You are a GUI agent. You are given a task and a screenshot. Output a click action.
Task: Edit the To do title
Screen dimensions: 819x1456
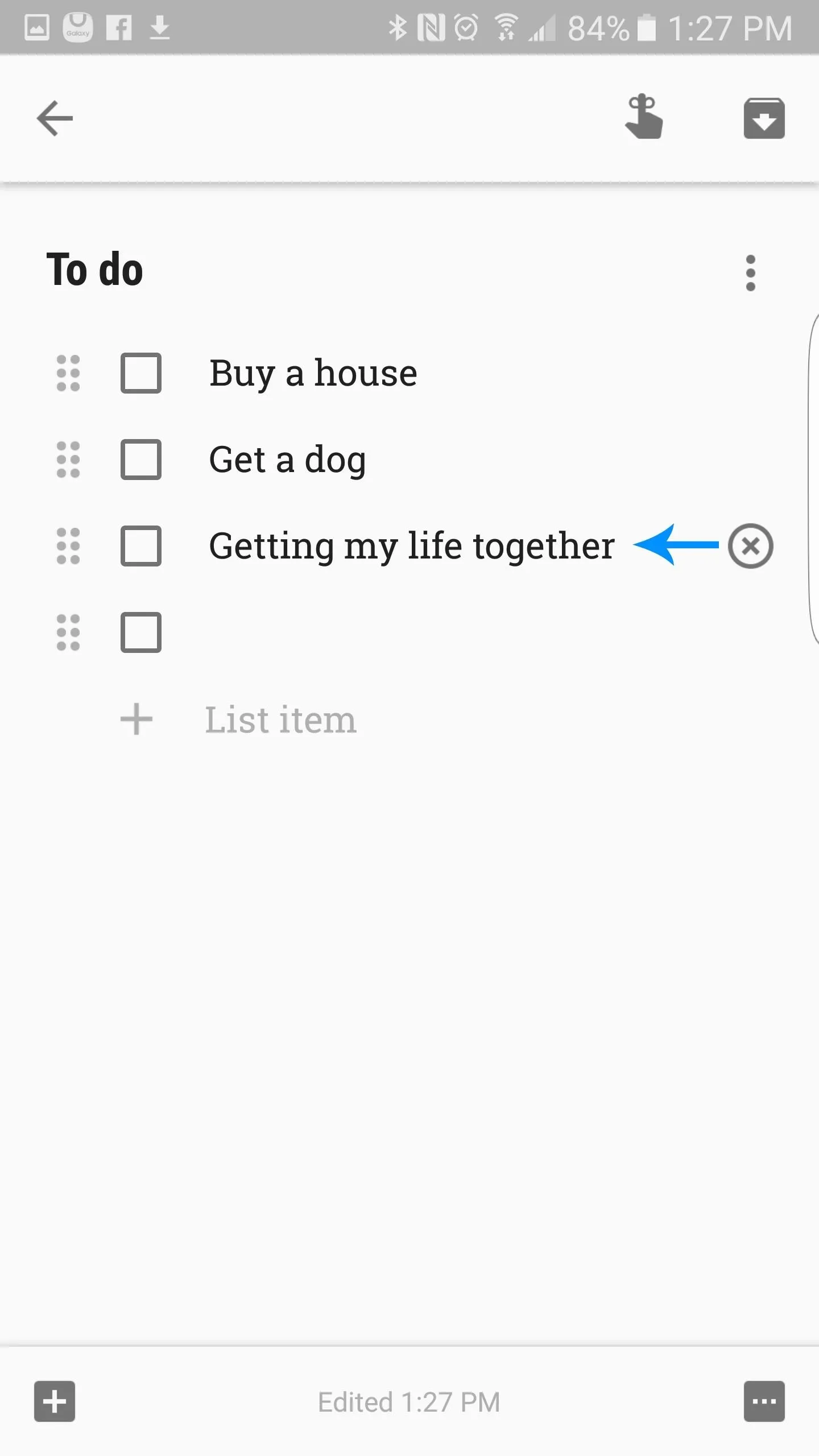coord(94,270)
